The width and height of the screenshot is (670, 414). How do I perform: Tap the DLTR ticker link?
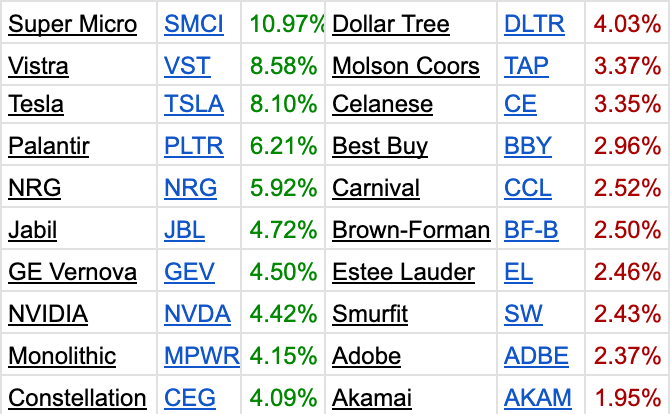pos(534,25)
